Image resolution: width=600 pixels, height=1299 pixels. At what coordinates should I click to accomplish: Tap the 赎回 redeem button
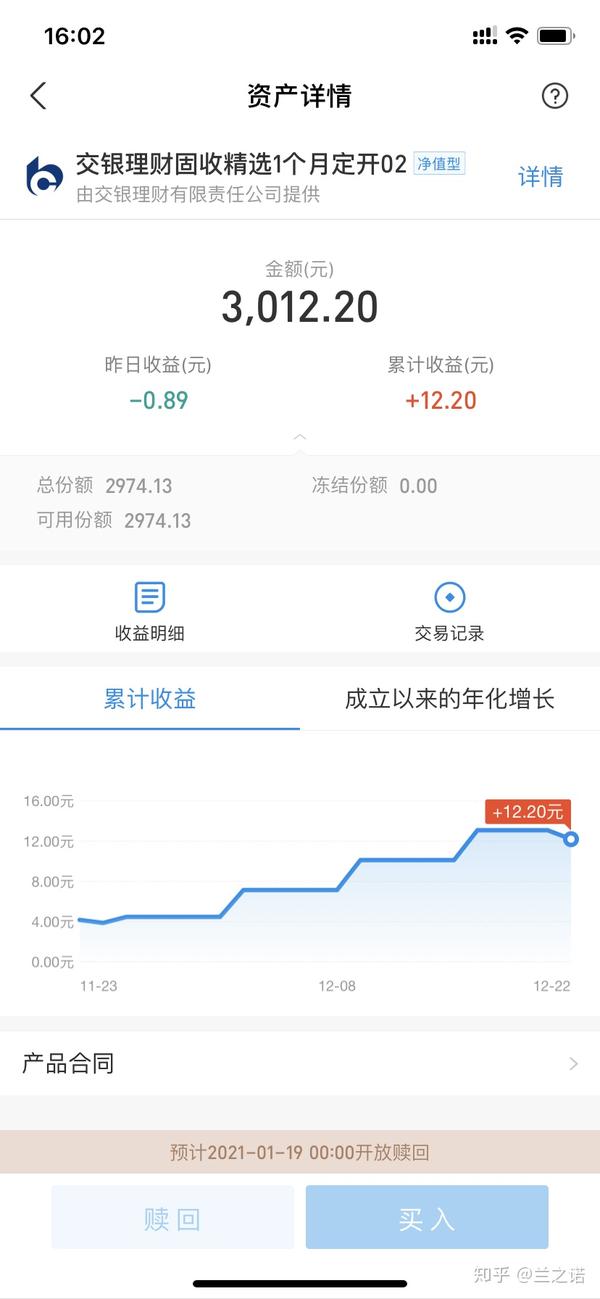[173, 1218]
